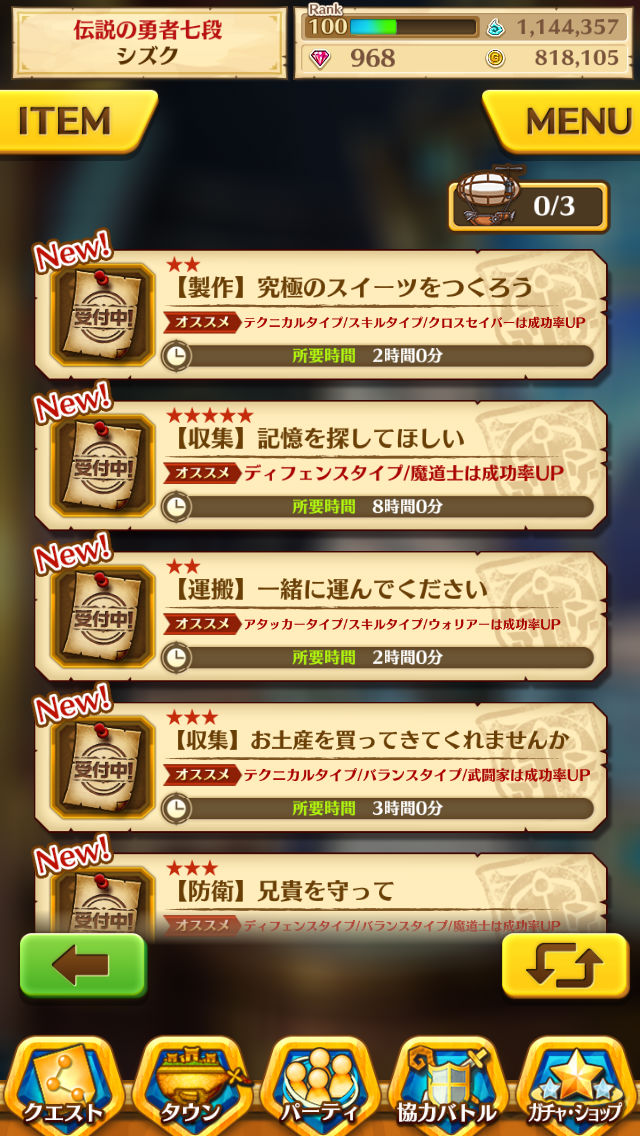Open the MENU panel
Image resolution: width=640 pixels, height=1136 pixels.
tap(565, 121)
